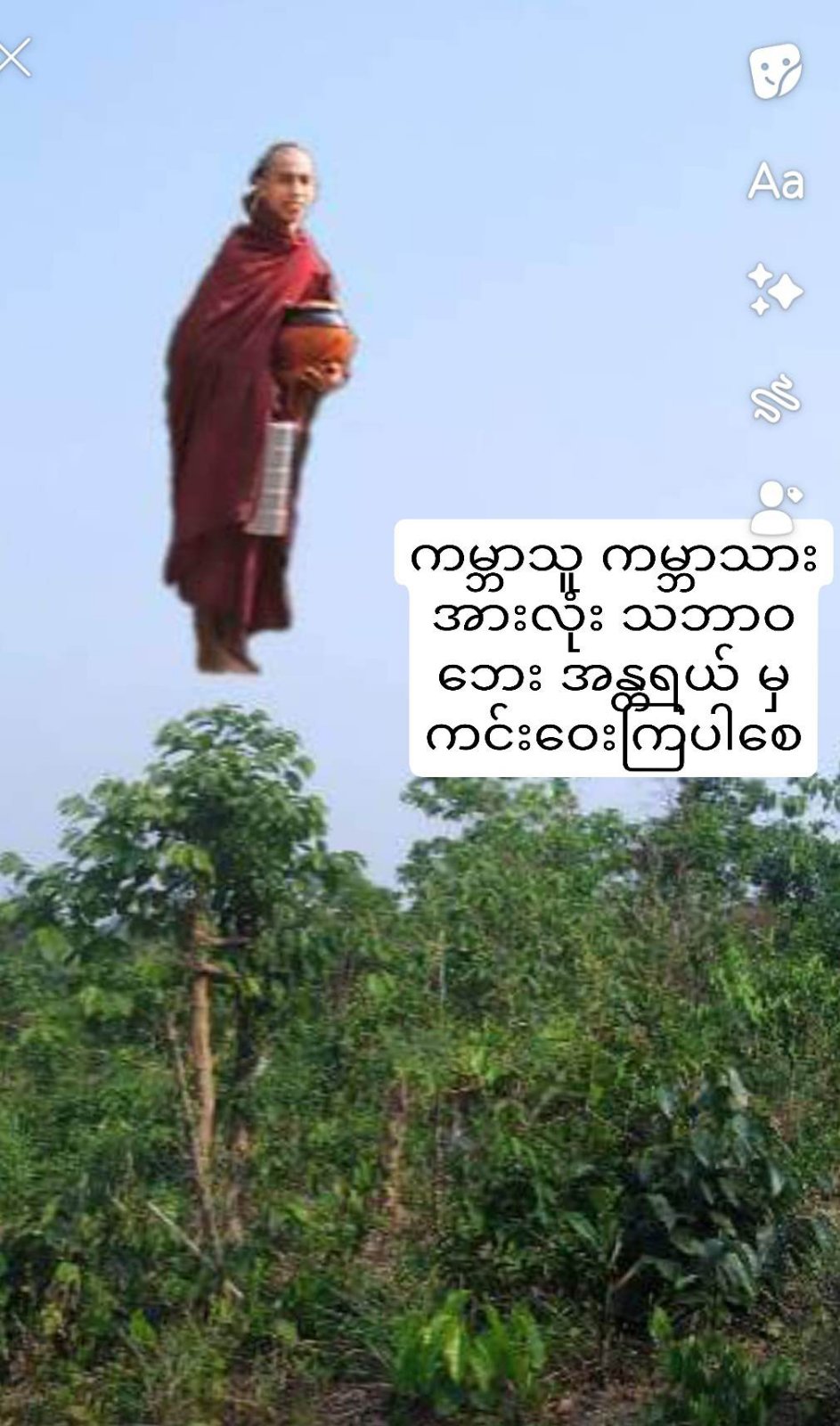Open the sparkle effects tool
This screenshot has width=840, height=1426.
(x=774, y=290)
